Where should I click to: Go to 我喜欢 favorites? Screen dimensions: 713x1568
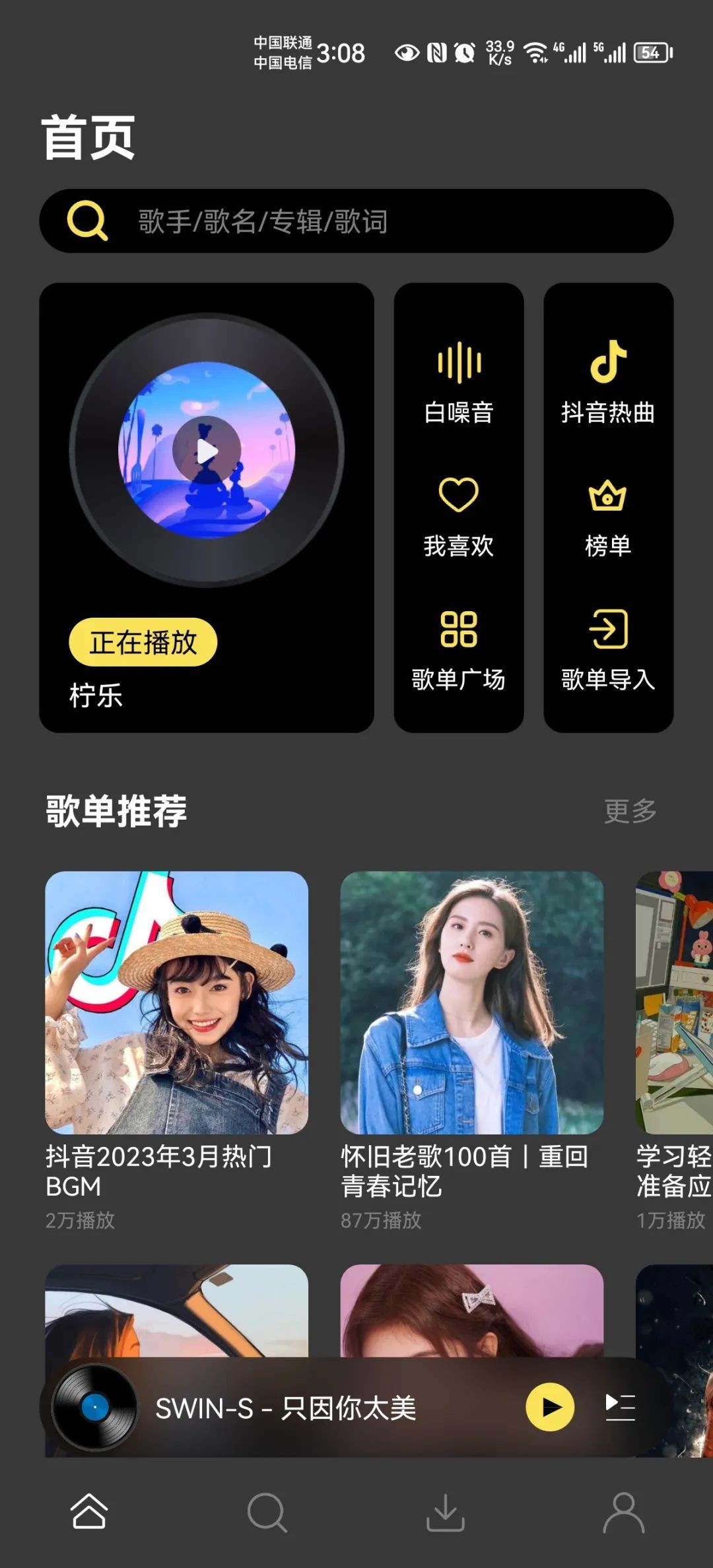pos(459,516)
